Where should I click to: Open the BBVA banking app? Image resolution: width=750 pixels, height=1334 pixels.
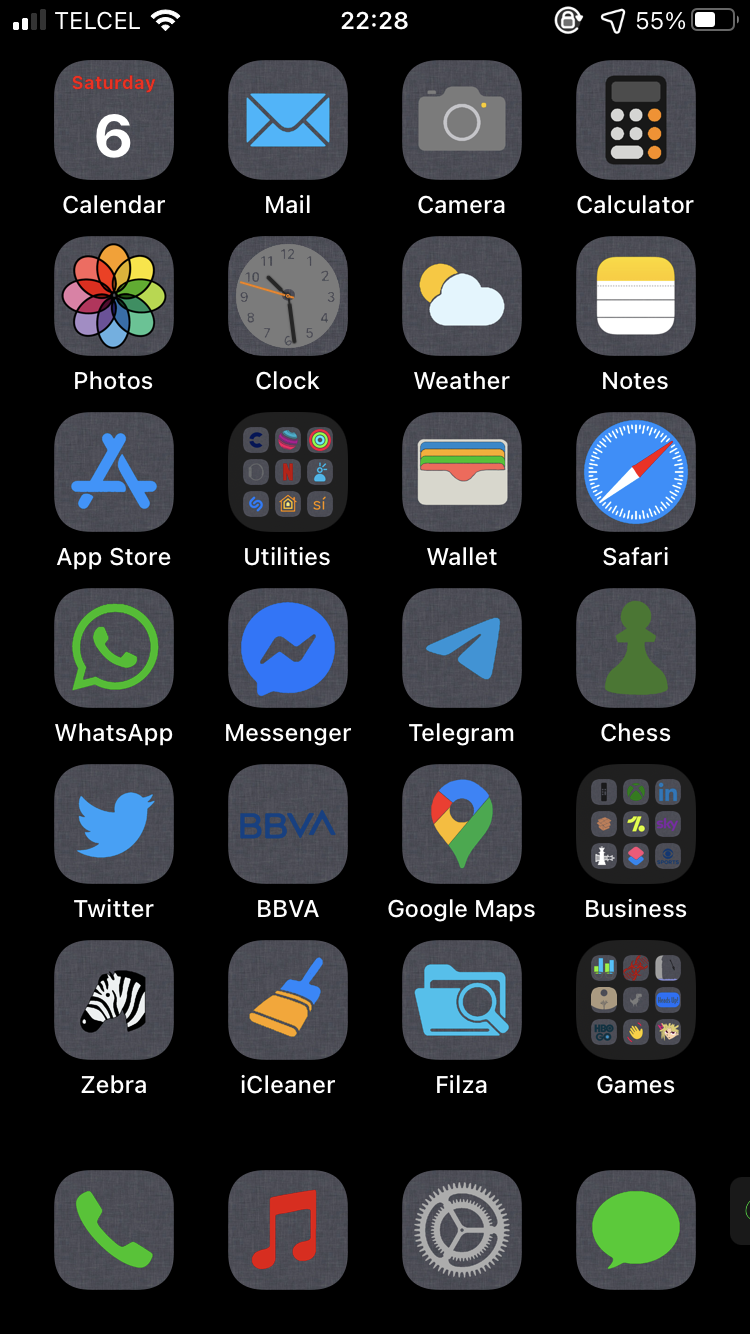point(288,824)
